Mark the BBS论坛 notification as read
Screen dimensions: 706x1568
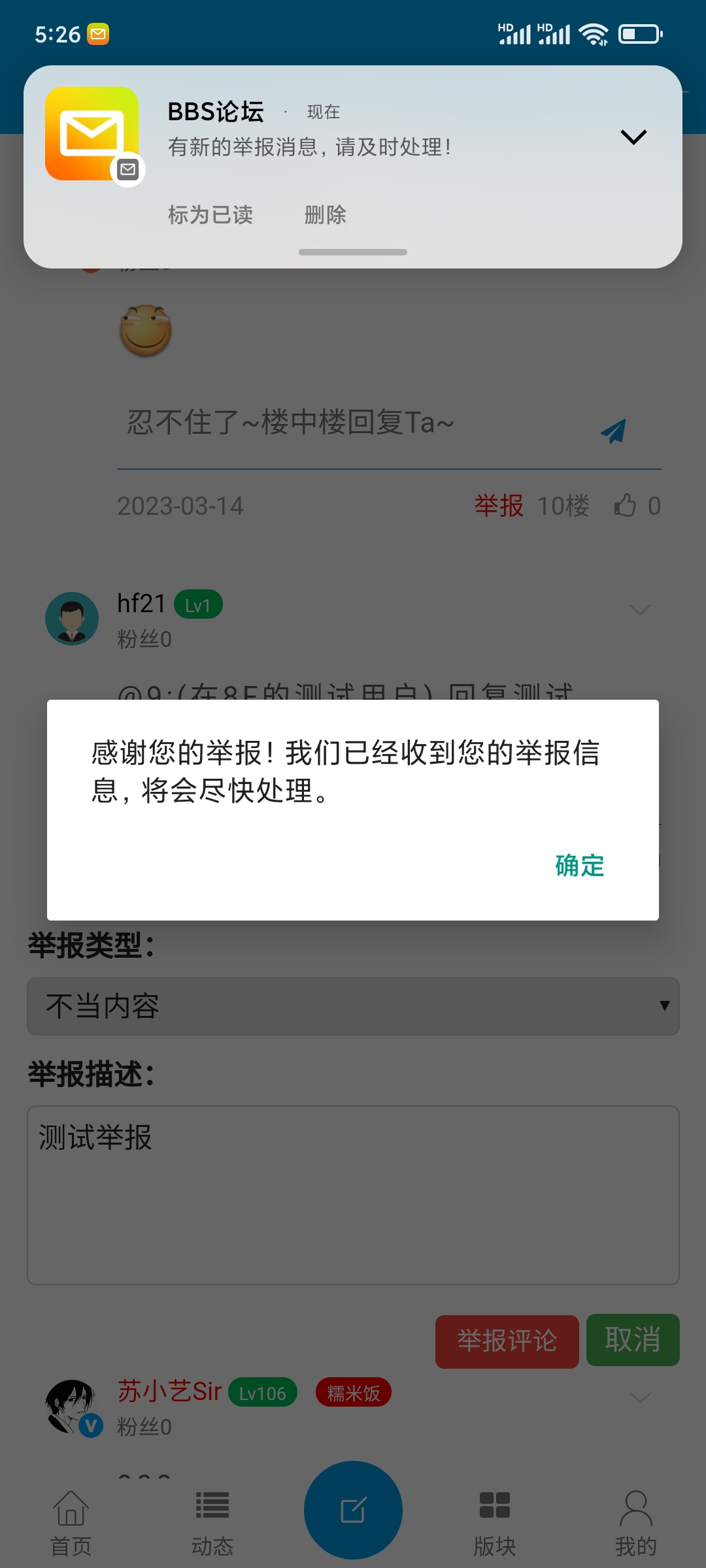point(210,215)
